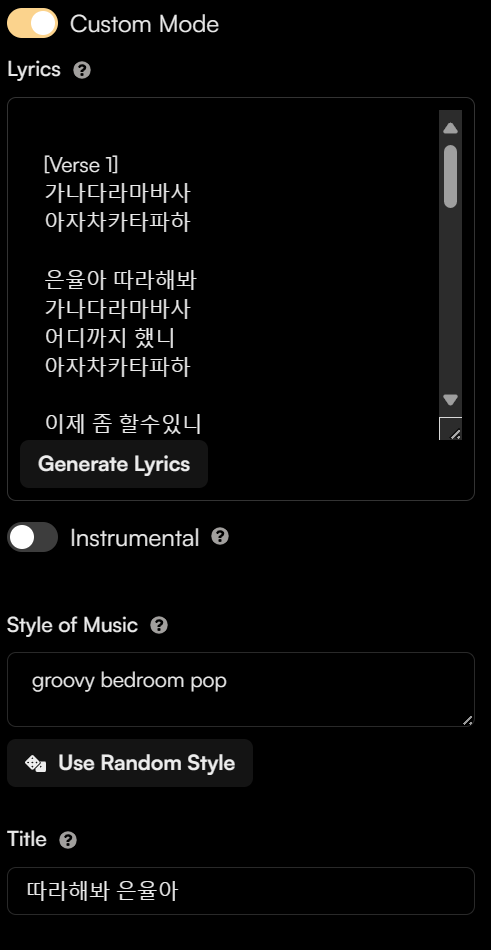Image resolution: width=491 pixels, height=950 pixels.
Task: Tap Use Random Style
Action: (130, 763)
